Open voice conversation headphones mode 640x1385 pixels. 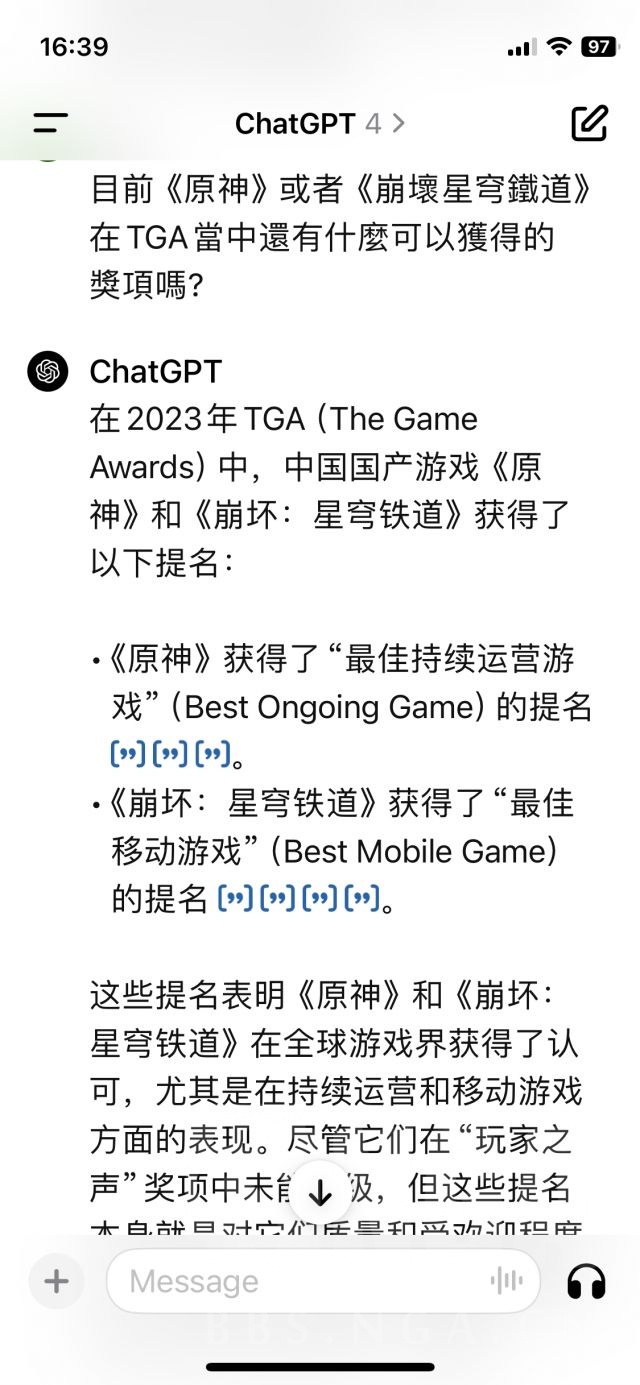(586, 1281)
